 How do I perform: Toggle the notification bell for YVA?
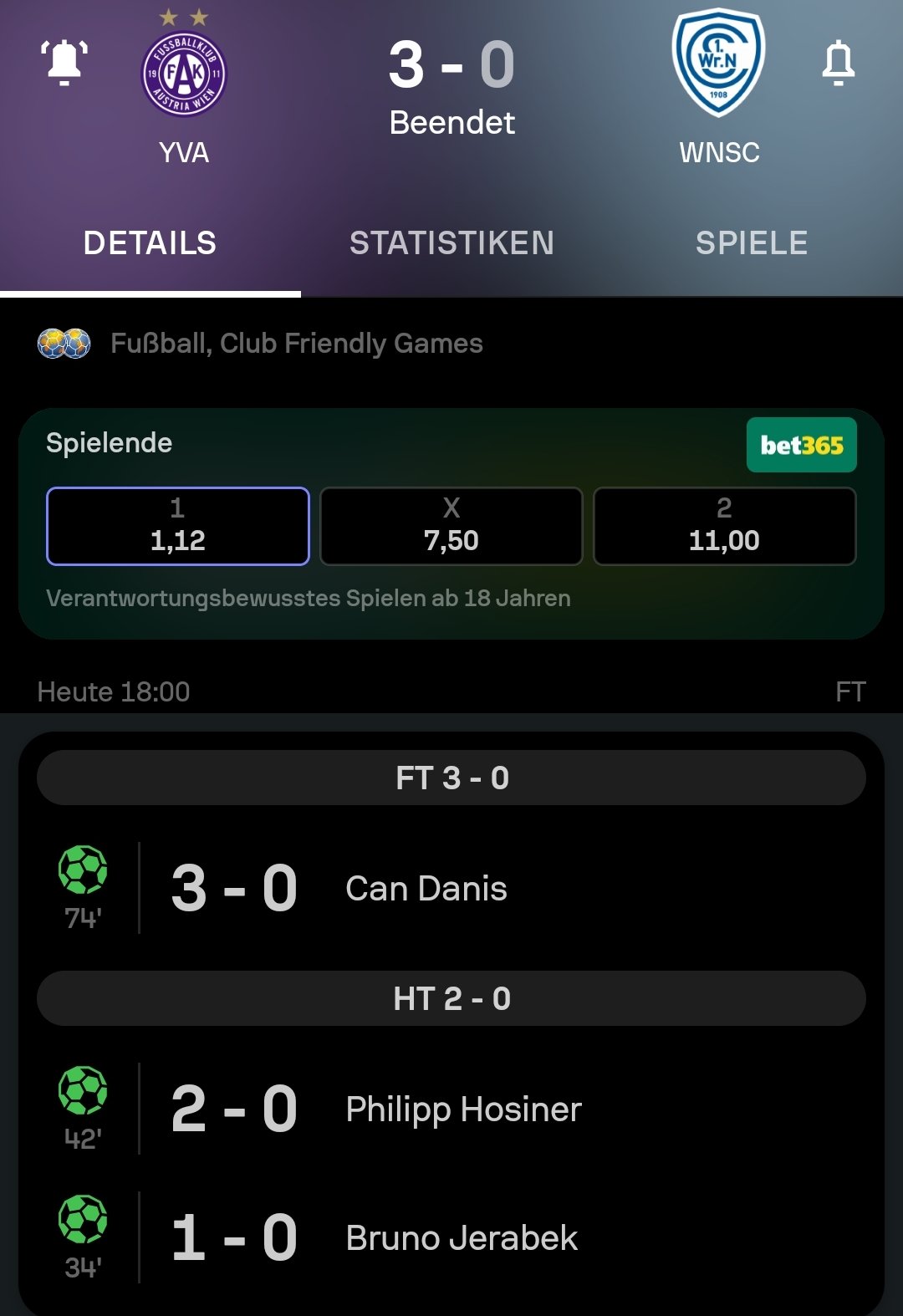(x=64, y=63)
